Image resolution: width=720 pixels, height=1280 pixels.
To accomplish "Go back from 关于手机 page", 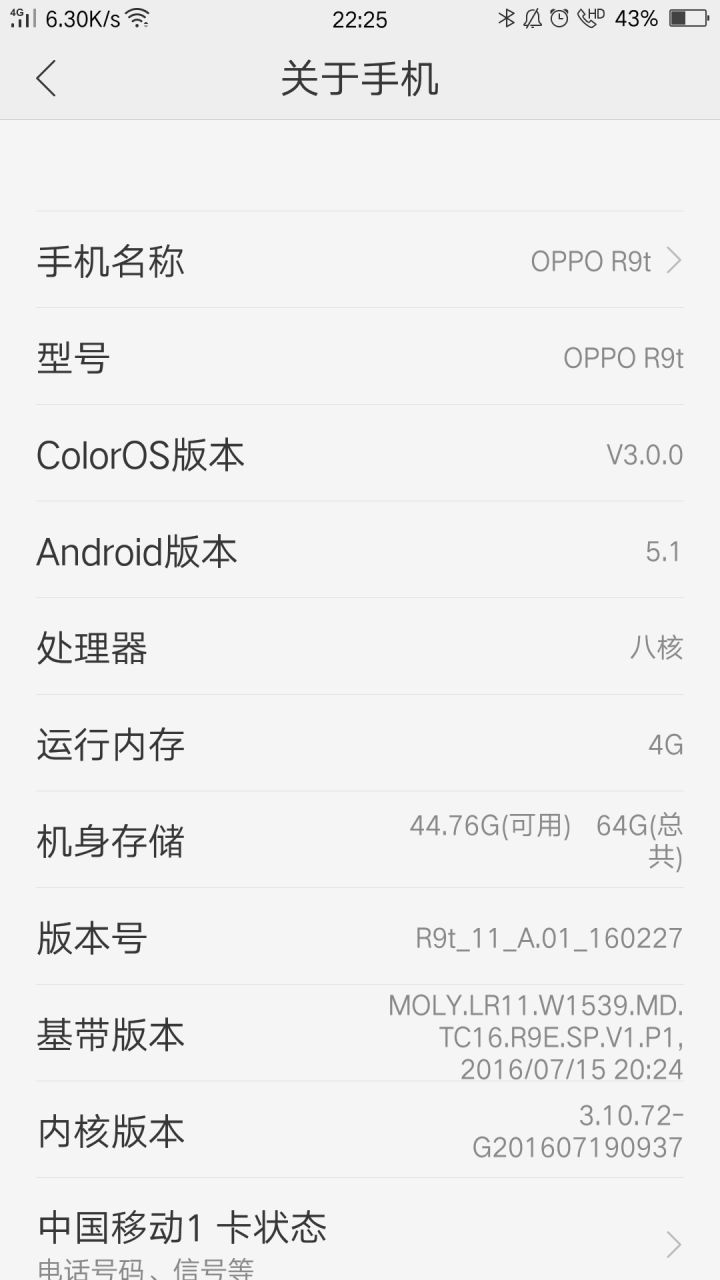I will pyautogui.click(x=46, y=79).
